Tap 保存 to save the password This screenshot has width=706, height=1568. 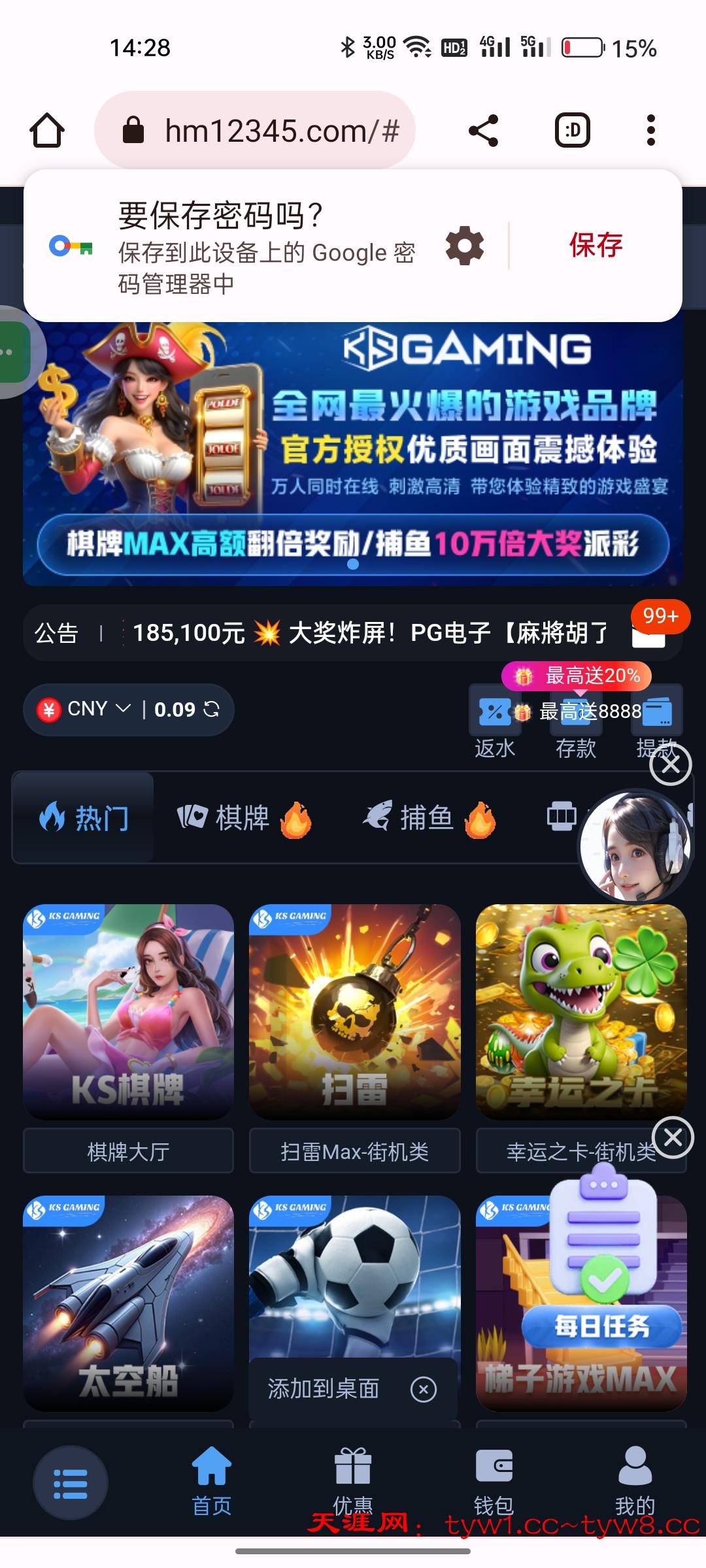[x=596, y=246]
